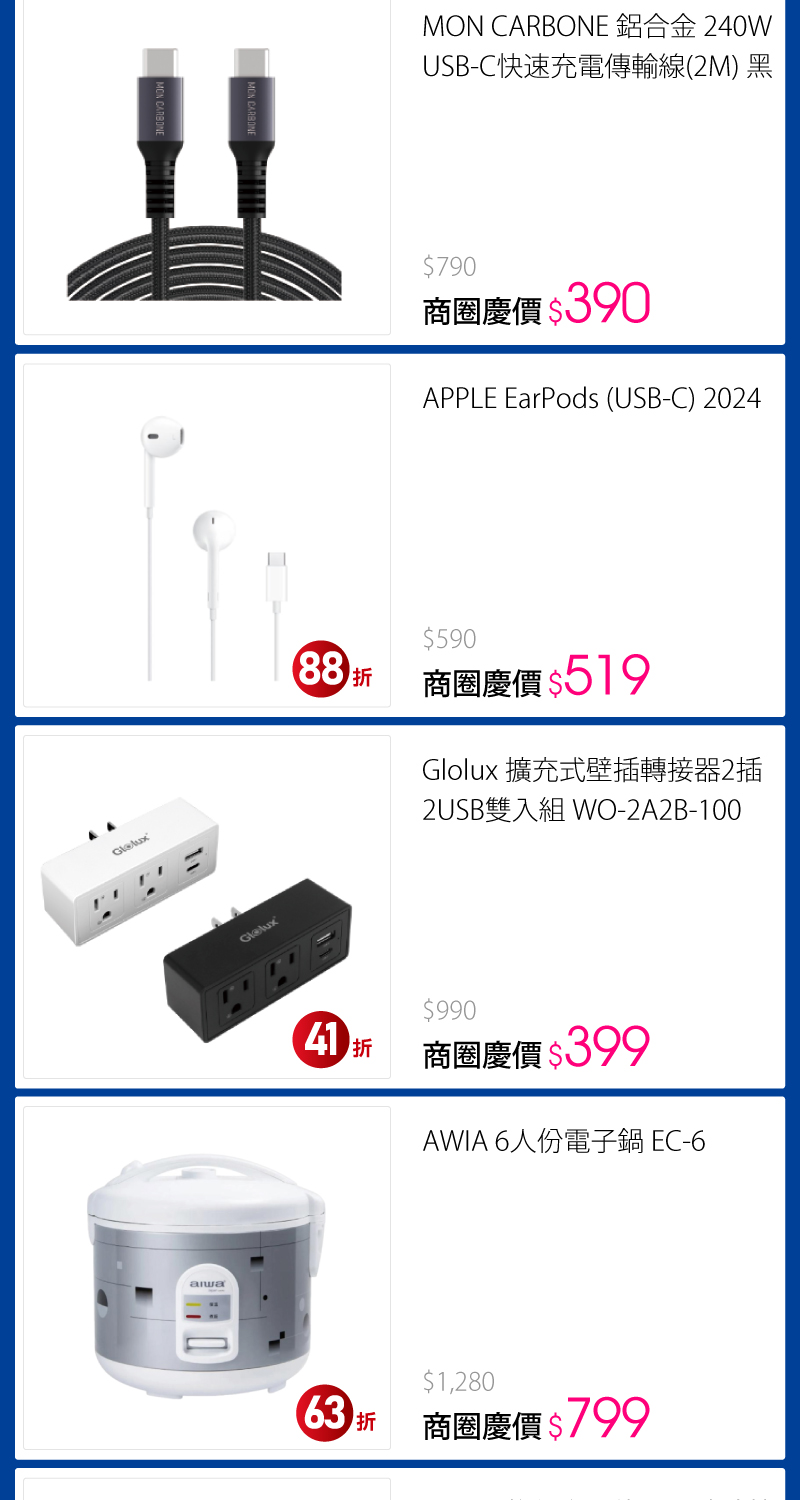Open the MON CARBONE 240W USB-C cable product
Viewport: 800px width, 1500px height.
pos(597,47)
